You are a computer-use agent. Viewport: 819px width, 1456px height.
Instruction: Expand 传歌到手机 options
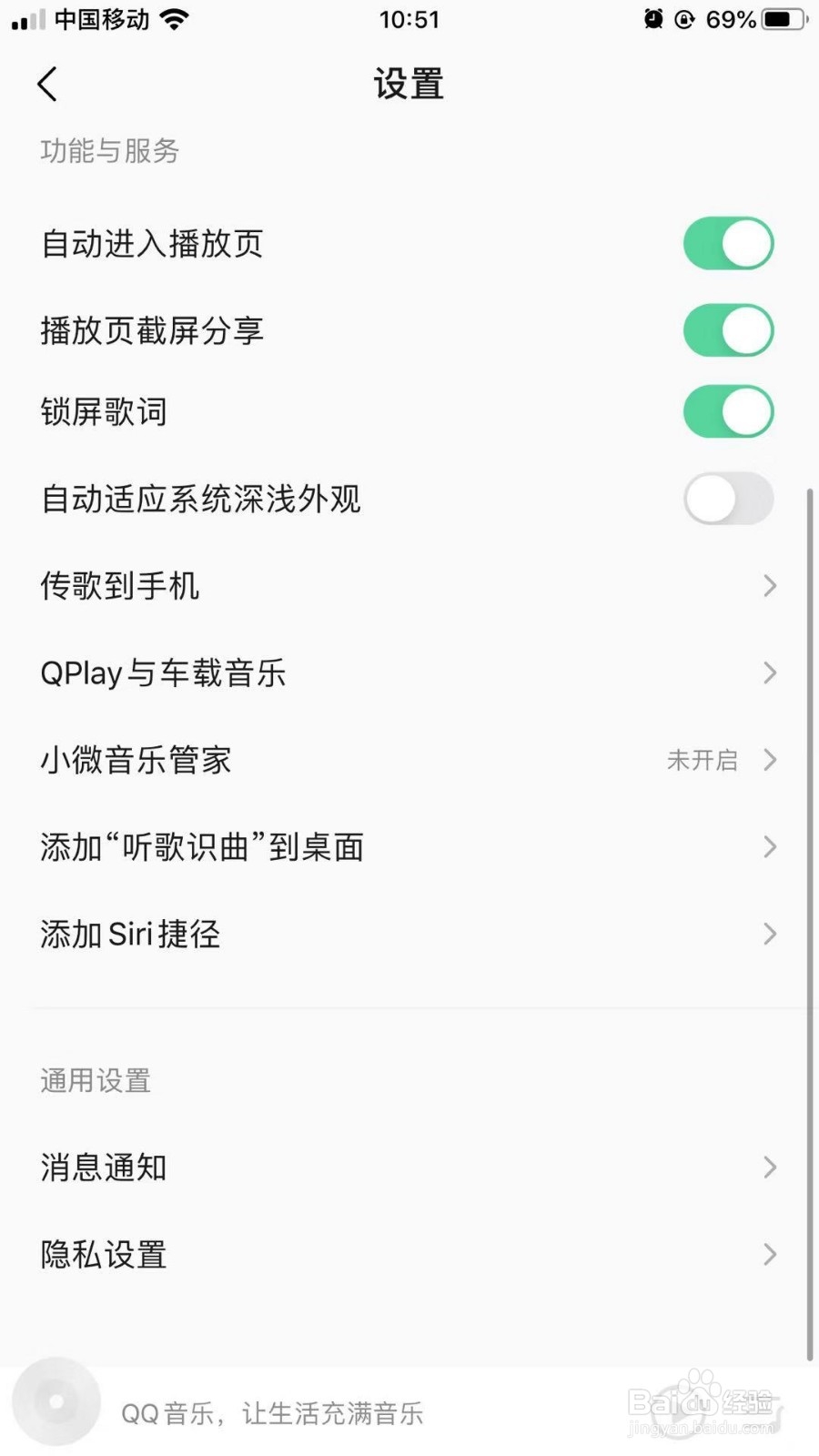(x=409, y=585)
